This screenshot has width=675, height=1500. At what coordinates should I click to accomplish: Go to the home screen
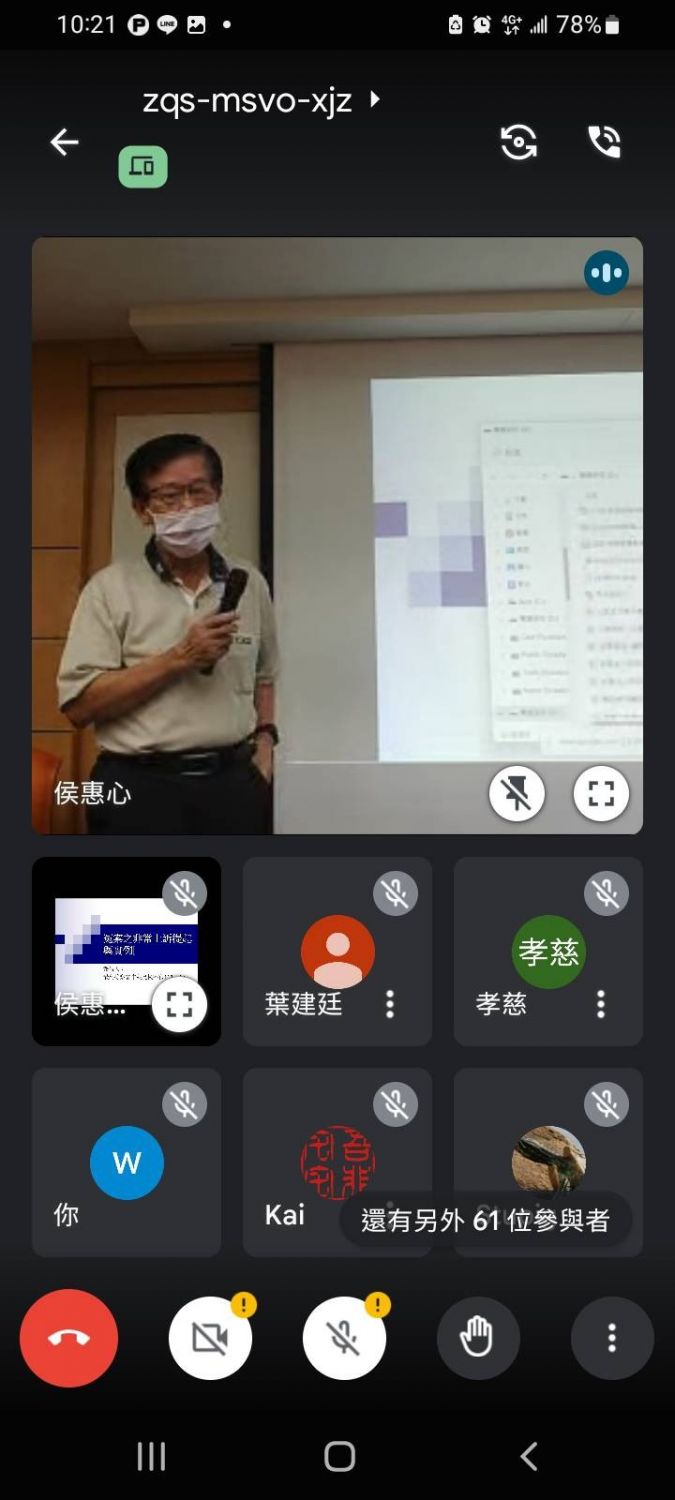pos(339,1456)
